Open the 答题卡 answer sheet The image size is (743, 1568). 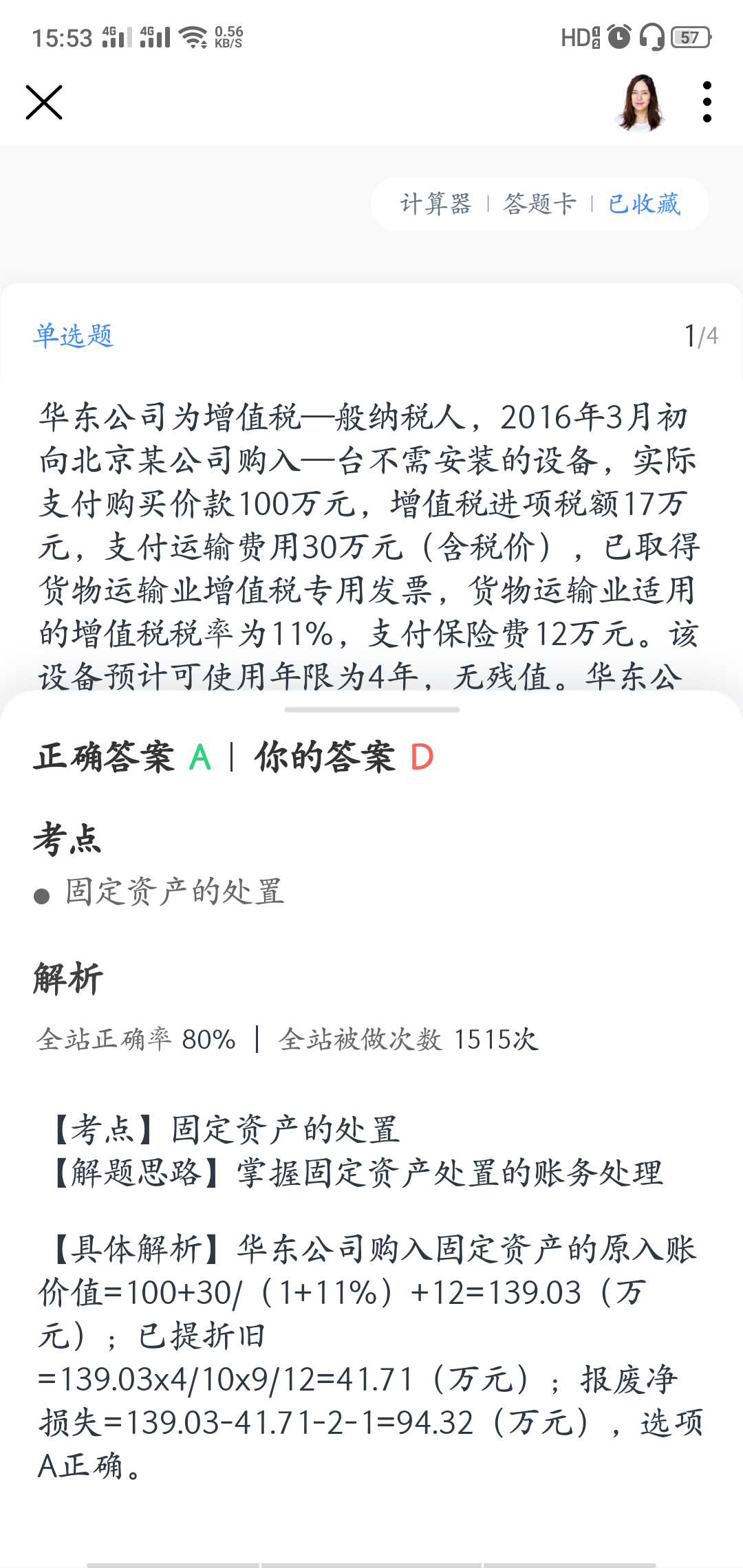[540, 204]
